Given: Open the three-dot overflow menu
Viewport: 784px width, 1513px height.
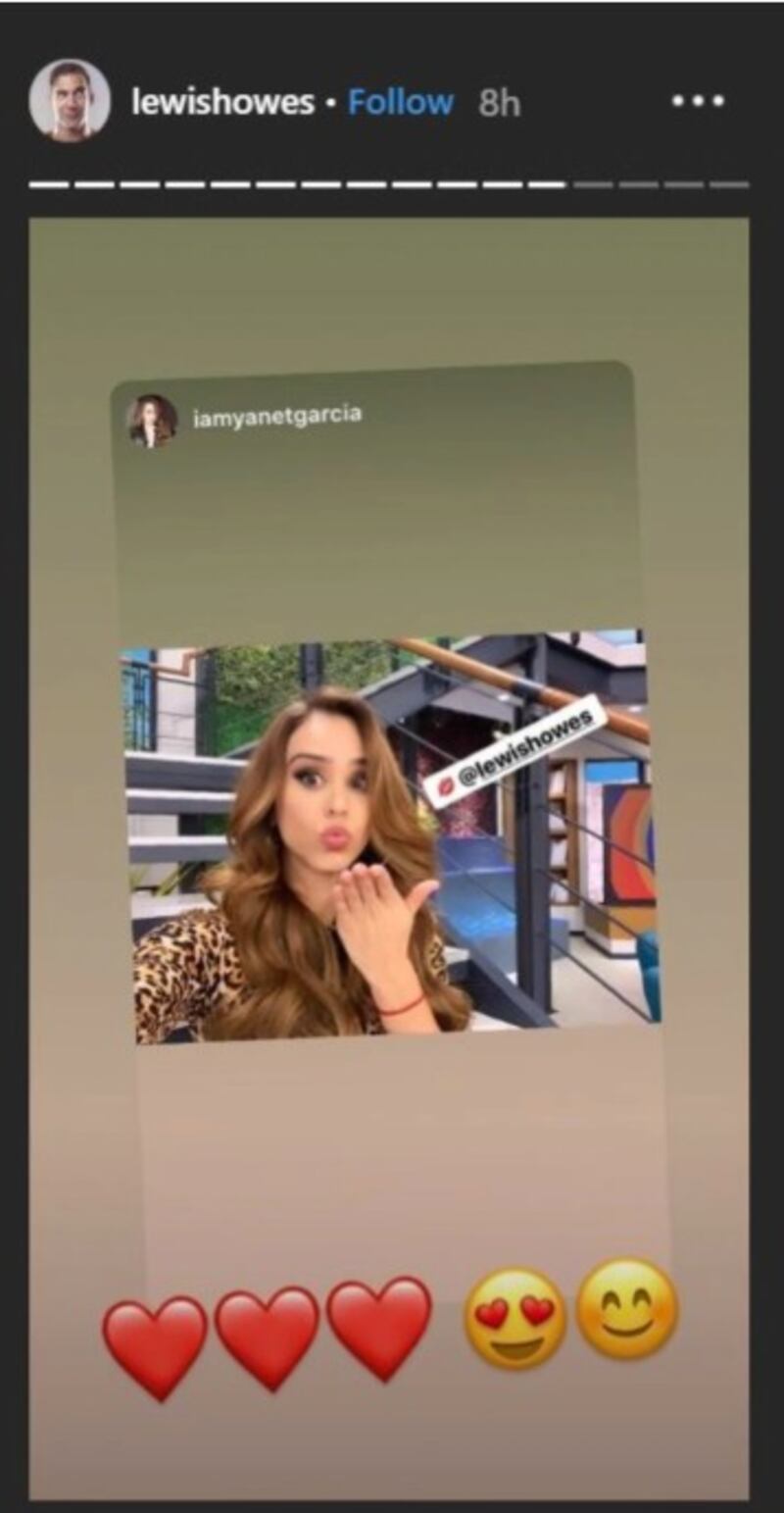Looking at the screenshot, I should [x=697, y=101].
